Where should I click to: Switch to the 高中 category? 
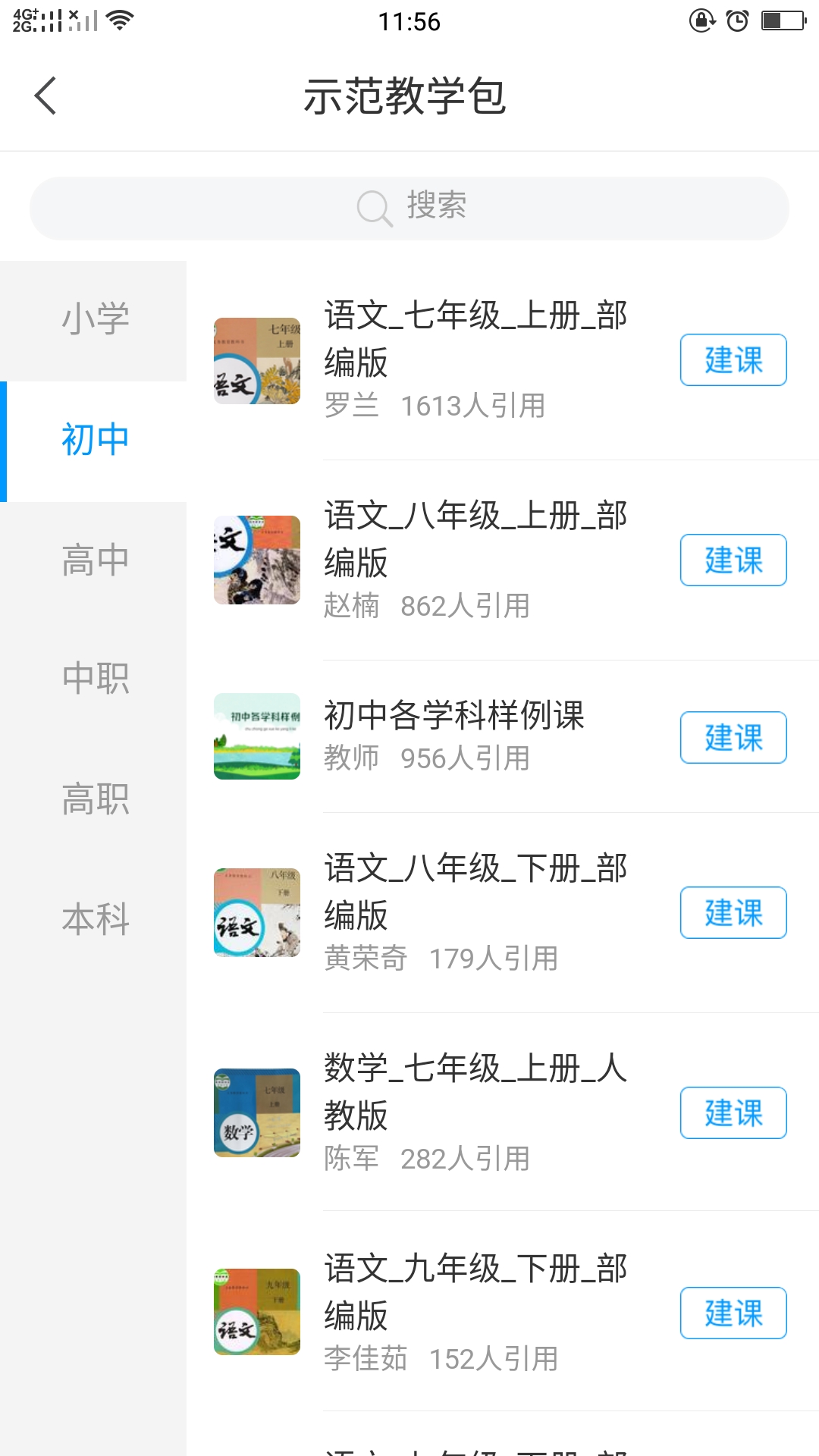point(93,562)
